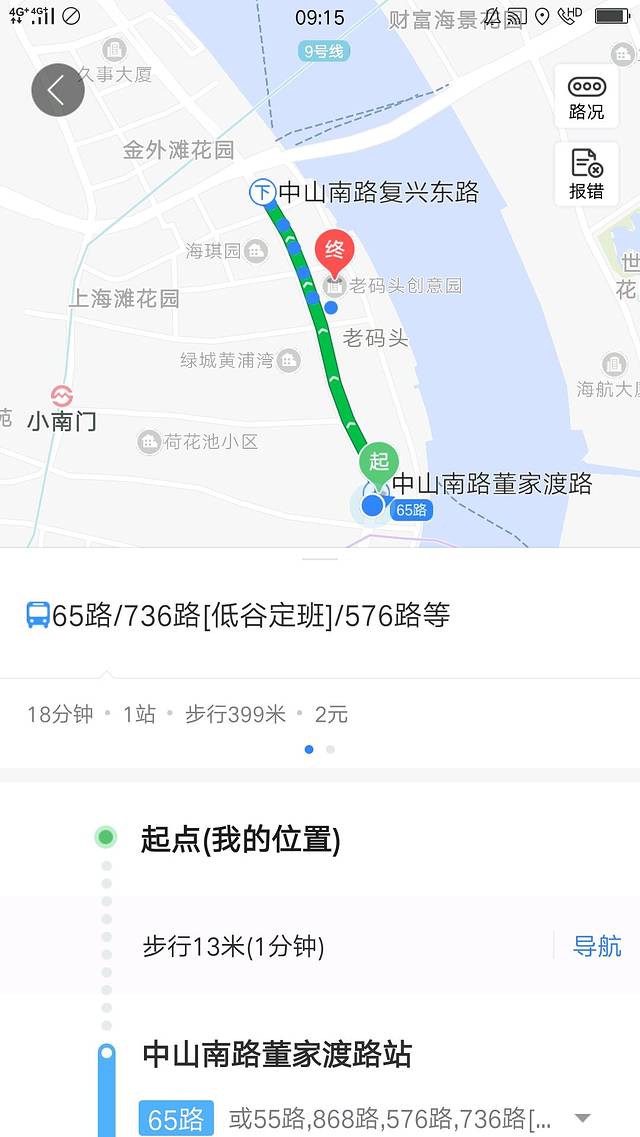640x1137 pixels.
Task: Tap the 起 start marker on map
Action: tap(379, 462)
